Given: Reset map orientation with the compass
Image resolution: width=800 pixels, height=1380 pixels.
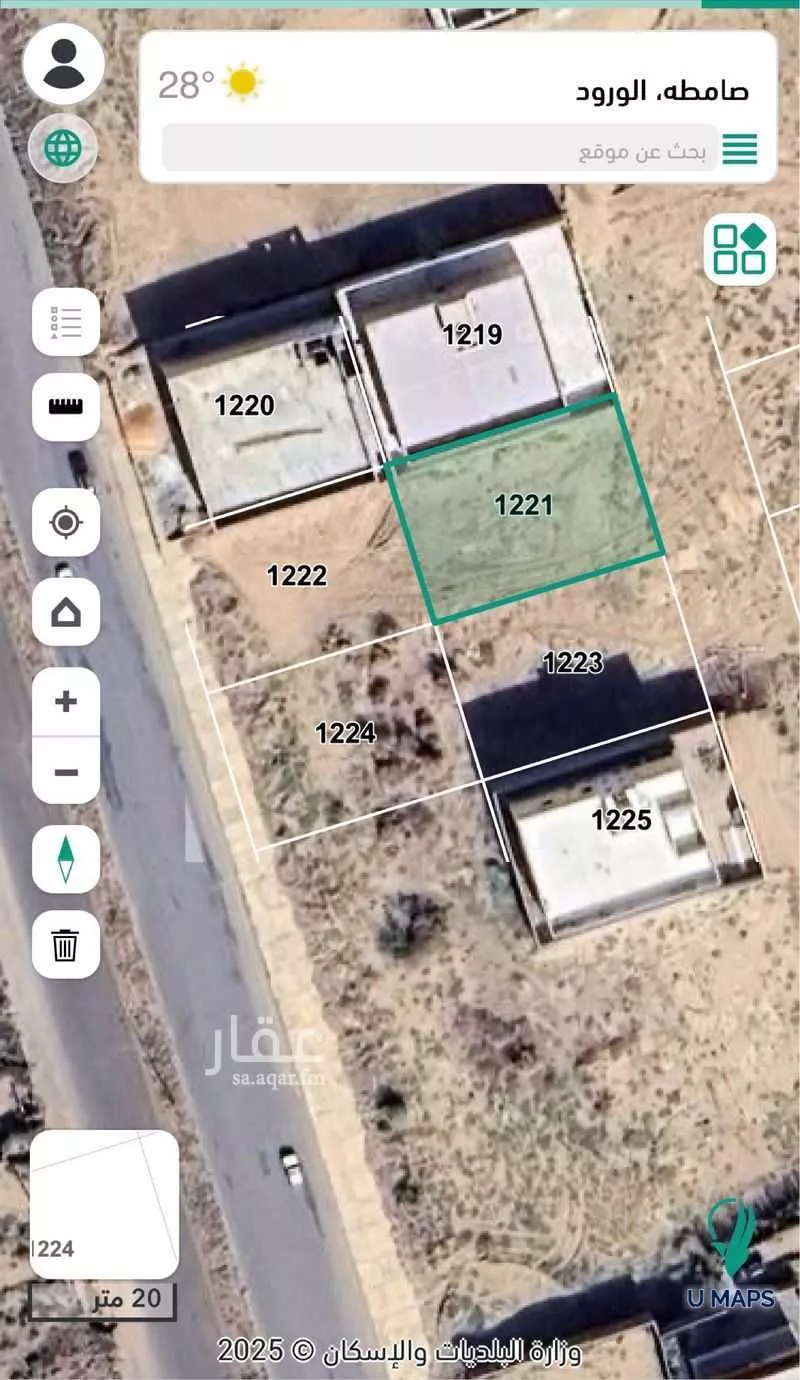Looking at the screenshot, I should tap(66, 859).
